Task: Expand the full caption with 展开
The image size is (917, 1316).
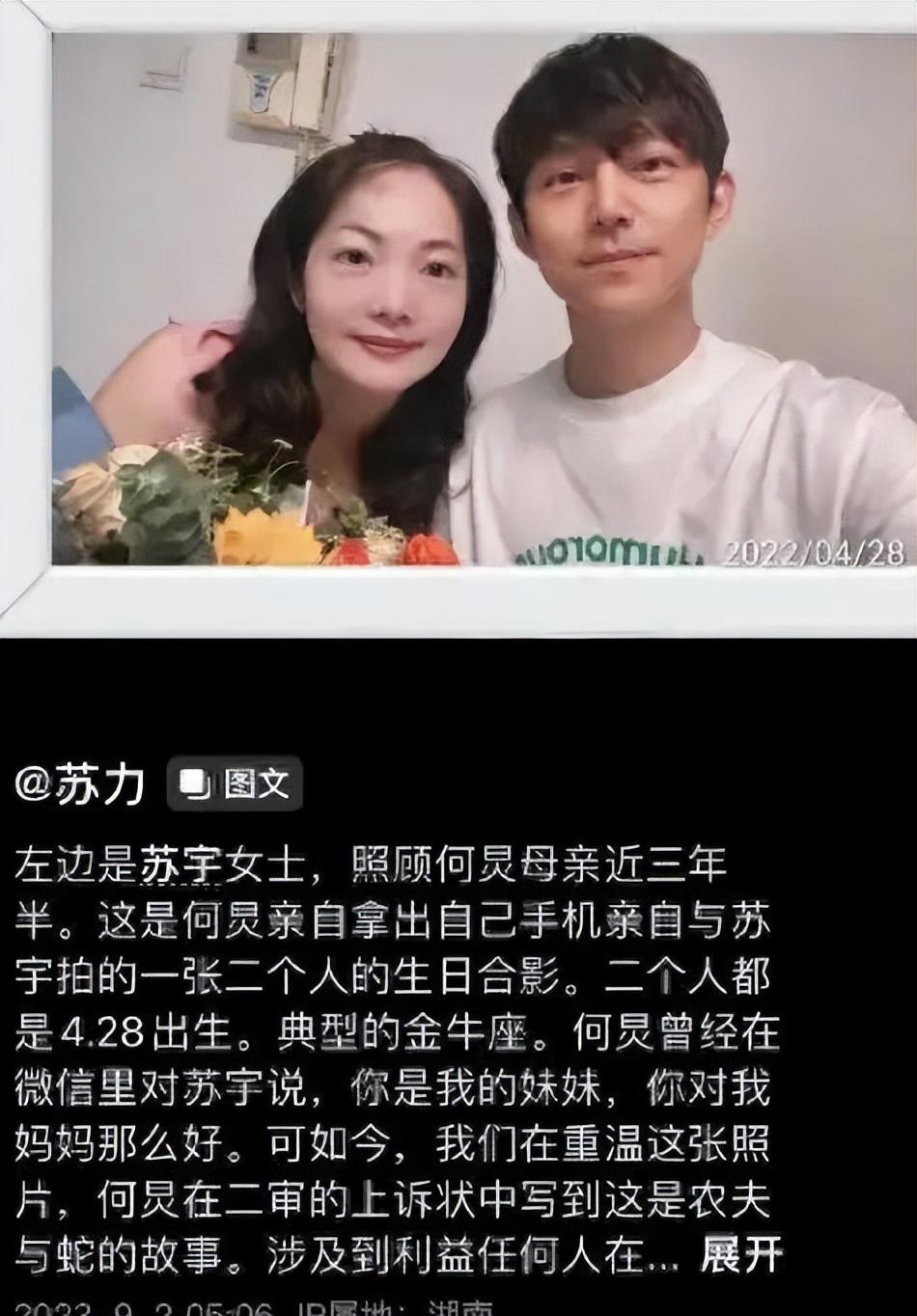Action: tap(741, 1256)
